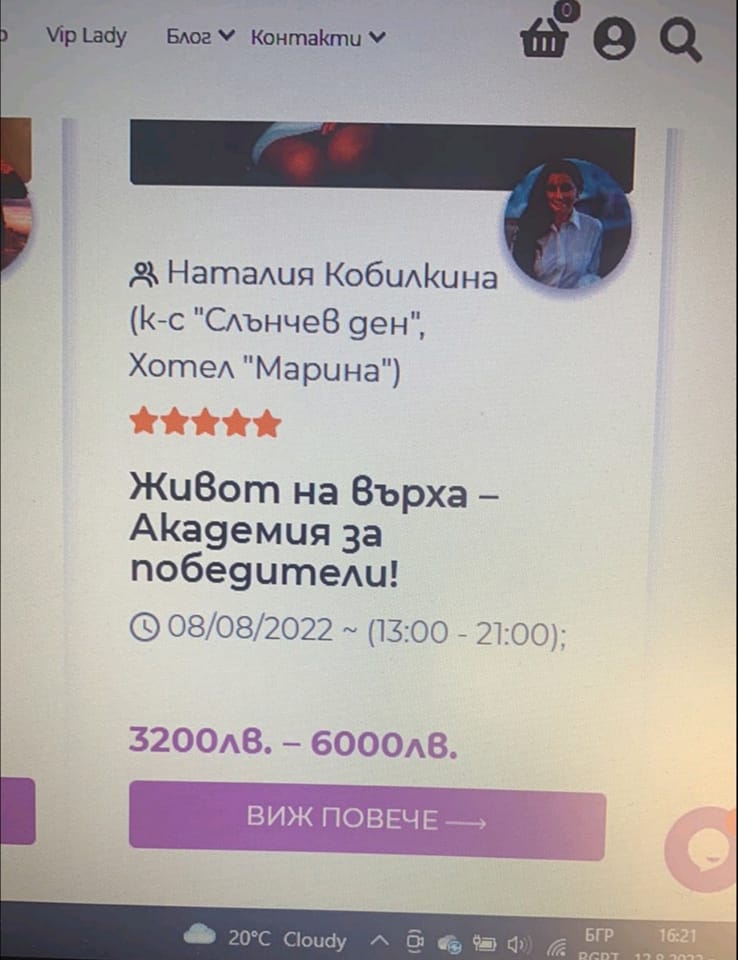Expand the Контакти menu
Screen dimensions: 738x960
tap(316, 38)
